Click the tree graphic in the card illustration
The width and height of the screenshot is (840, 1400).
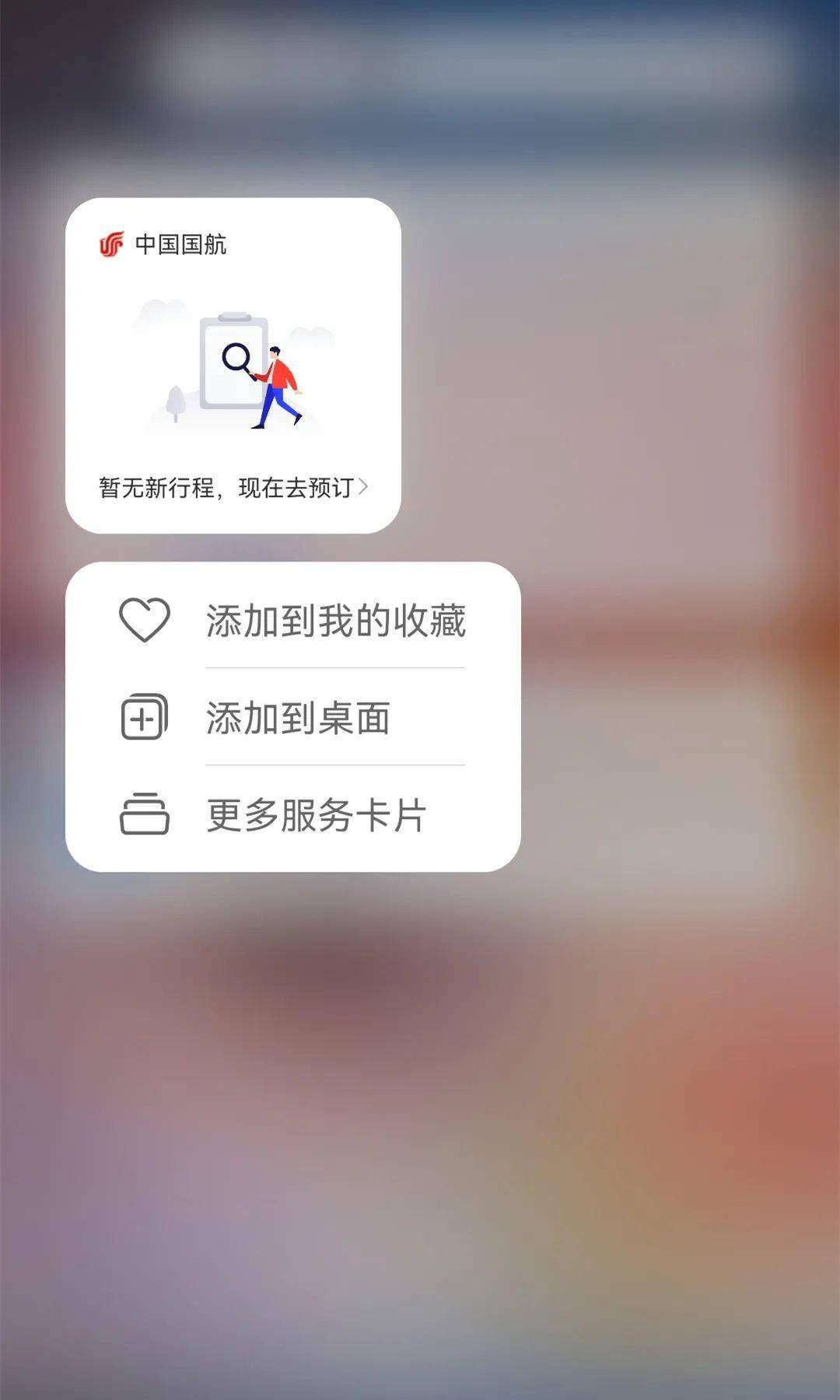point(177,401)
